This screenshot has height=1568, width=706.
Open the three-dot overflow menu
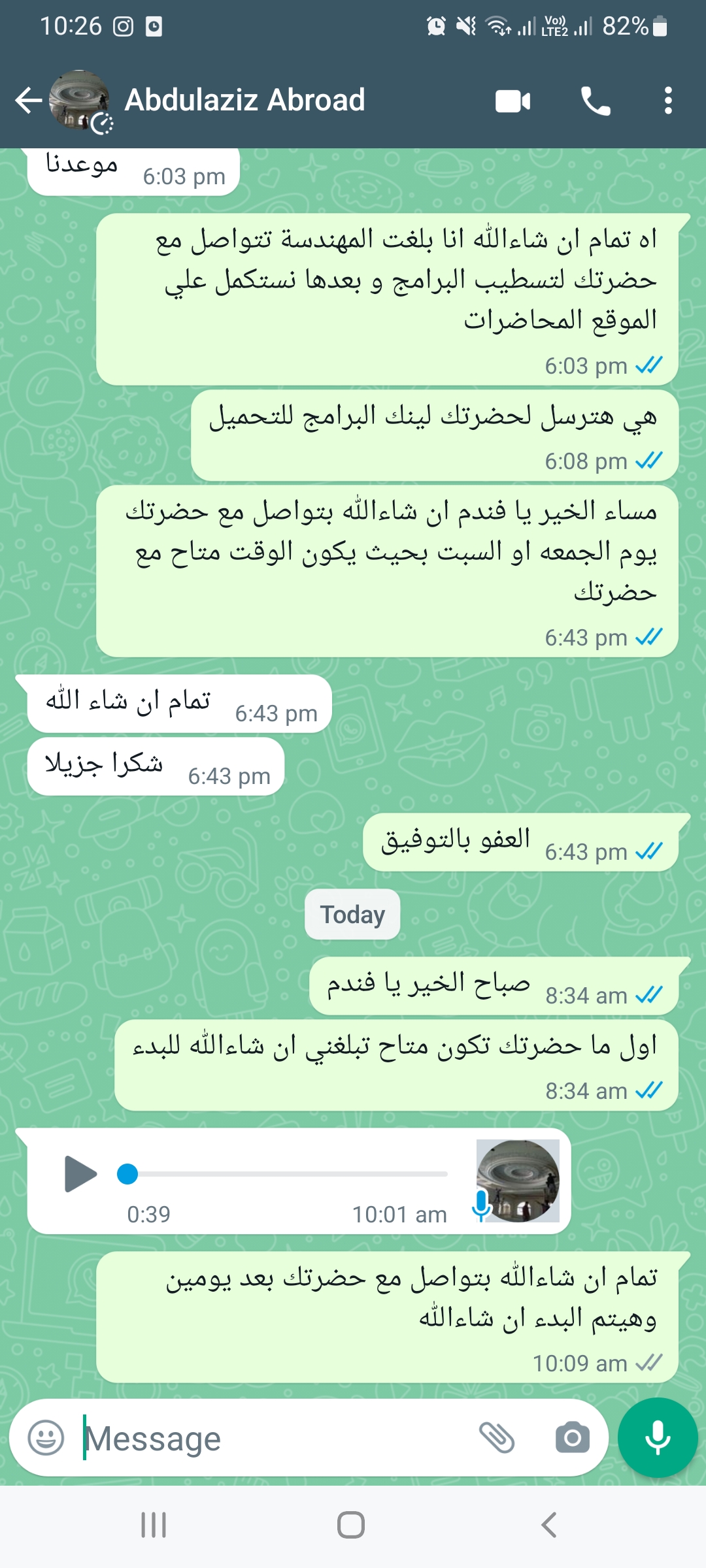click(667, 101)
